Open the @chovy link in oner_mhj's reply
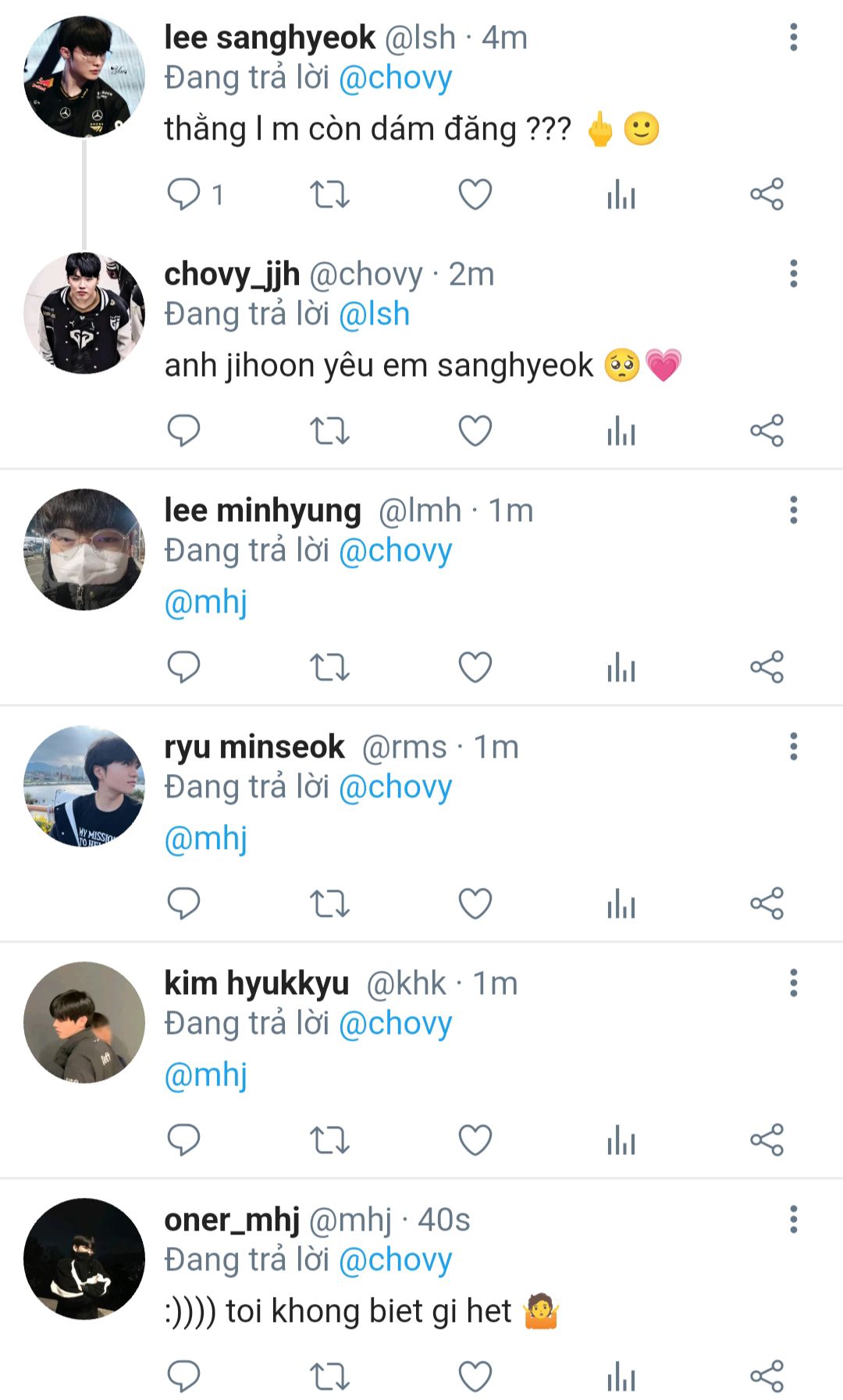This screenshot has height=1400, width=843. click(396, 1260)
